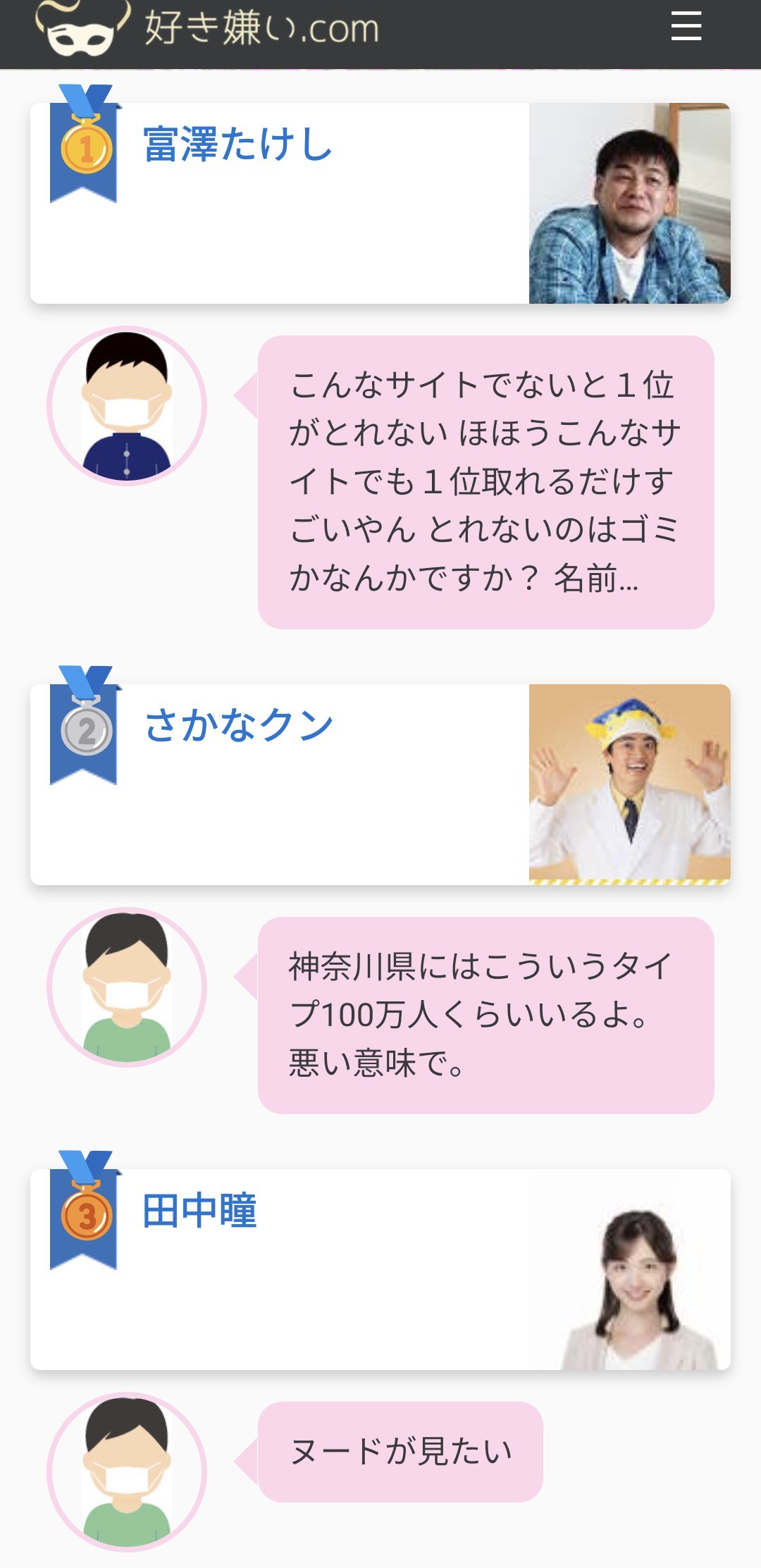Open the 富澤たけし ranking card
This screenshot has width=761, height=1568.
[x=380, y=203]
